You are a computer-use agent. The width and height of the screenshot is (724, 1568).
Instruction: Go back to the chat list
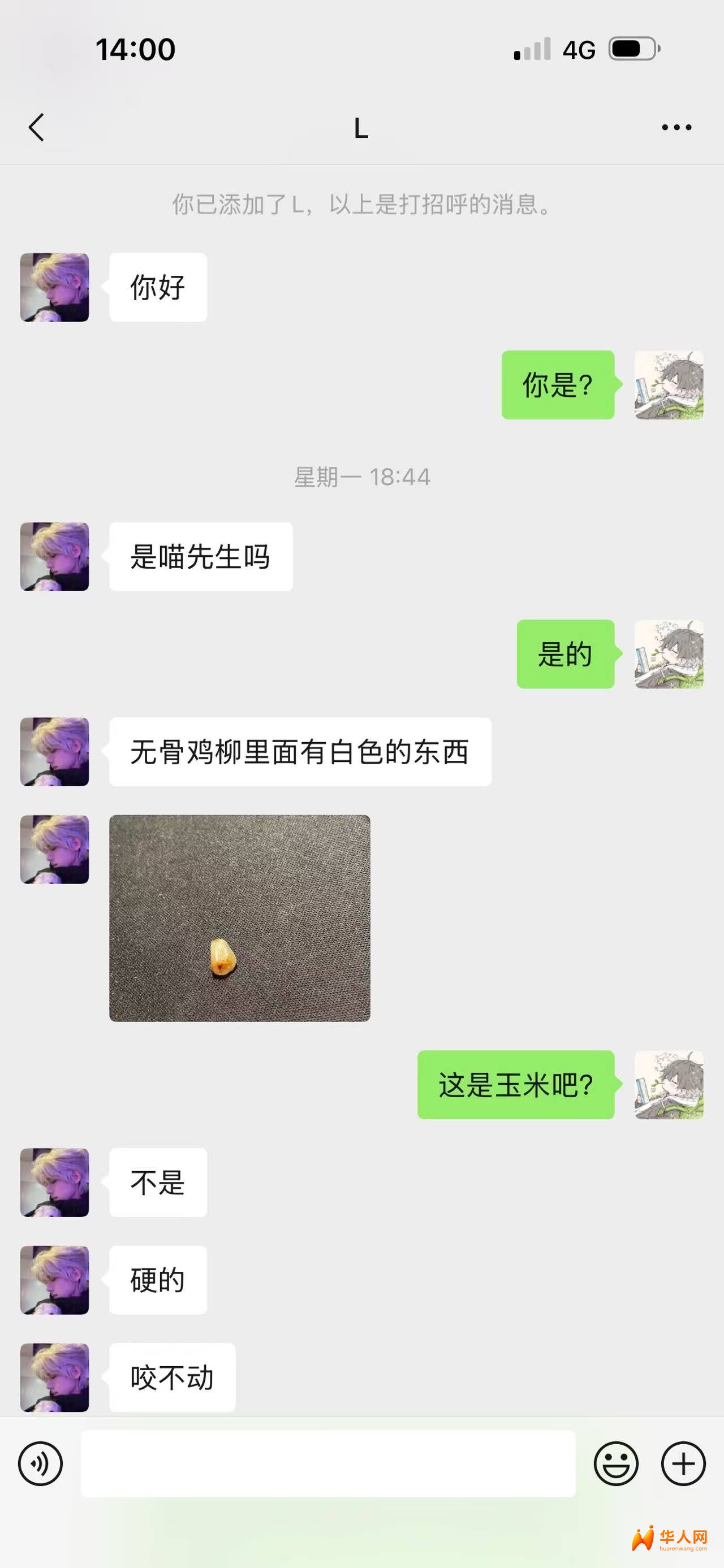[37, 128]
